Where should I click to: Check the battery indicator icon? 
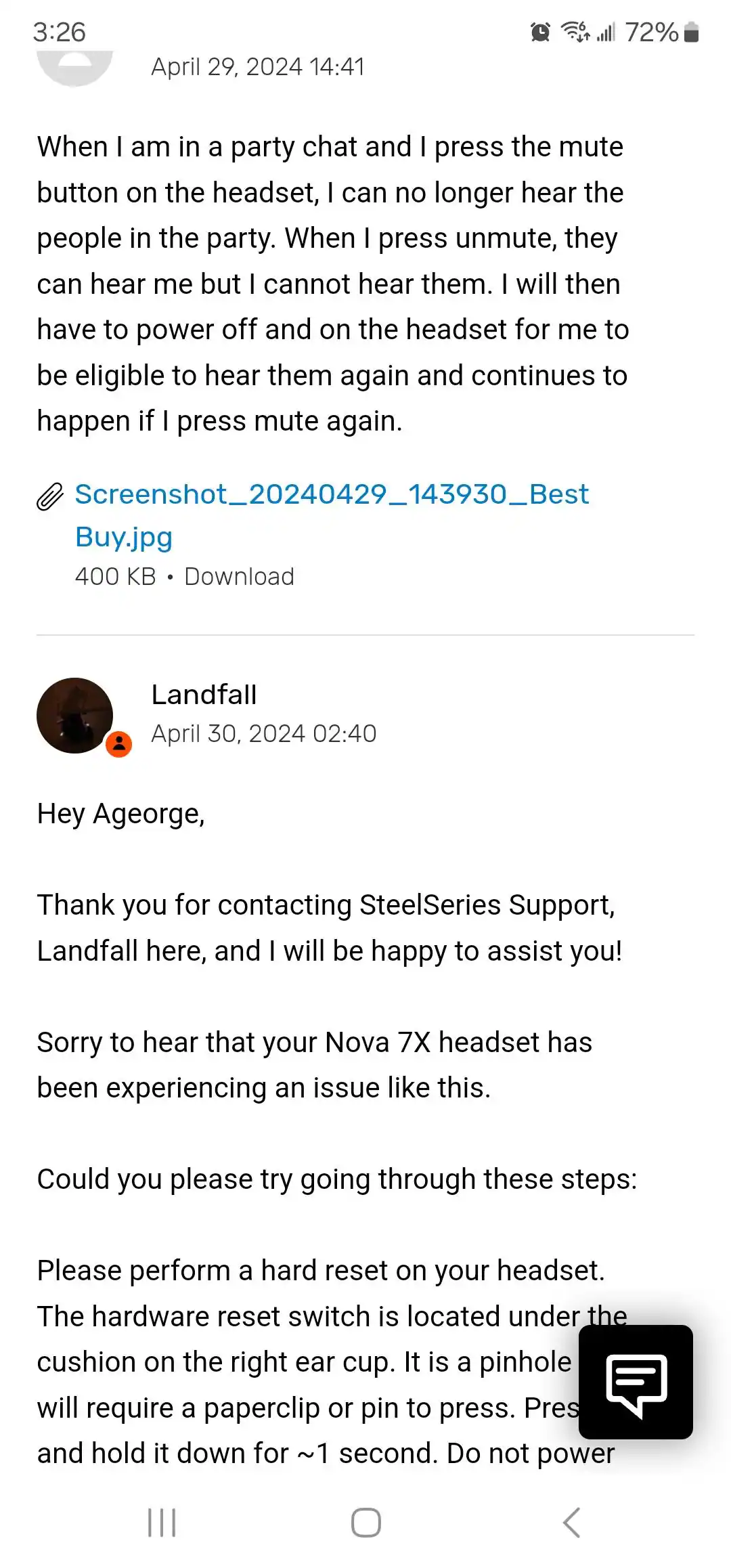[x=692, y=31]
